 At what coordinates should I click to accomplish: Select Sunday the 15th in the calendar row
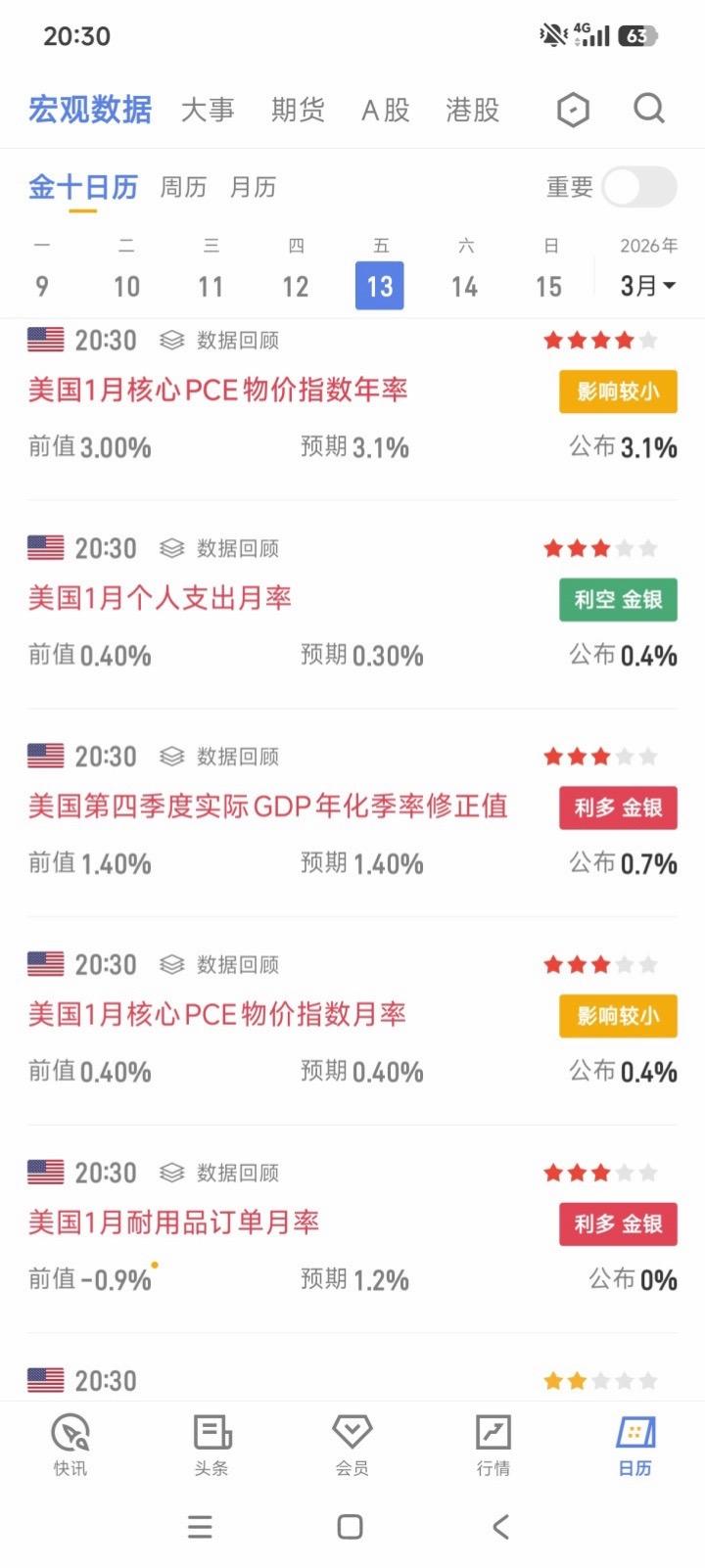pyautogui.click(x=548, y=286)
